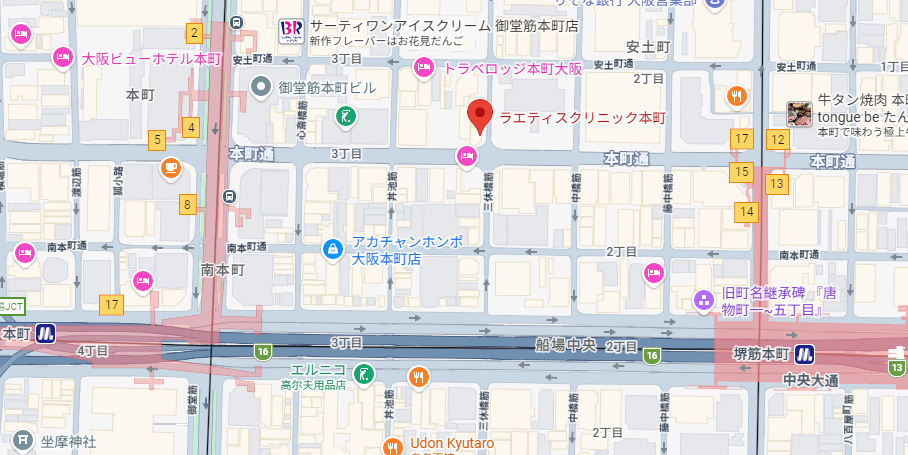Tap the red pin for ラエティスクリニック本町
The width and height of the screenshot is (908, 455).
click(481, 116)
